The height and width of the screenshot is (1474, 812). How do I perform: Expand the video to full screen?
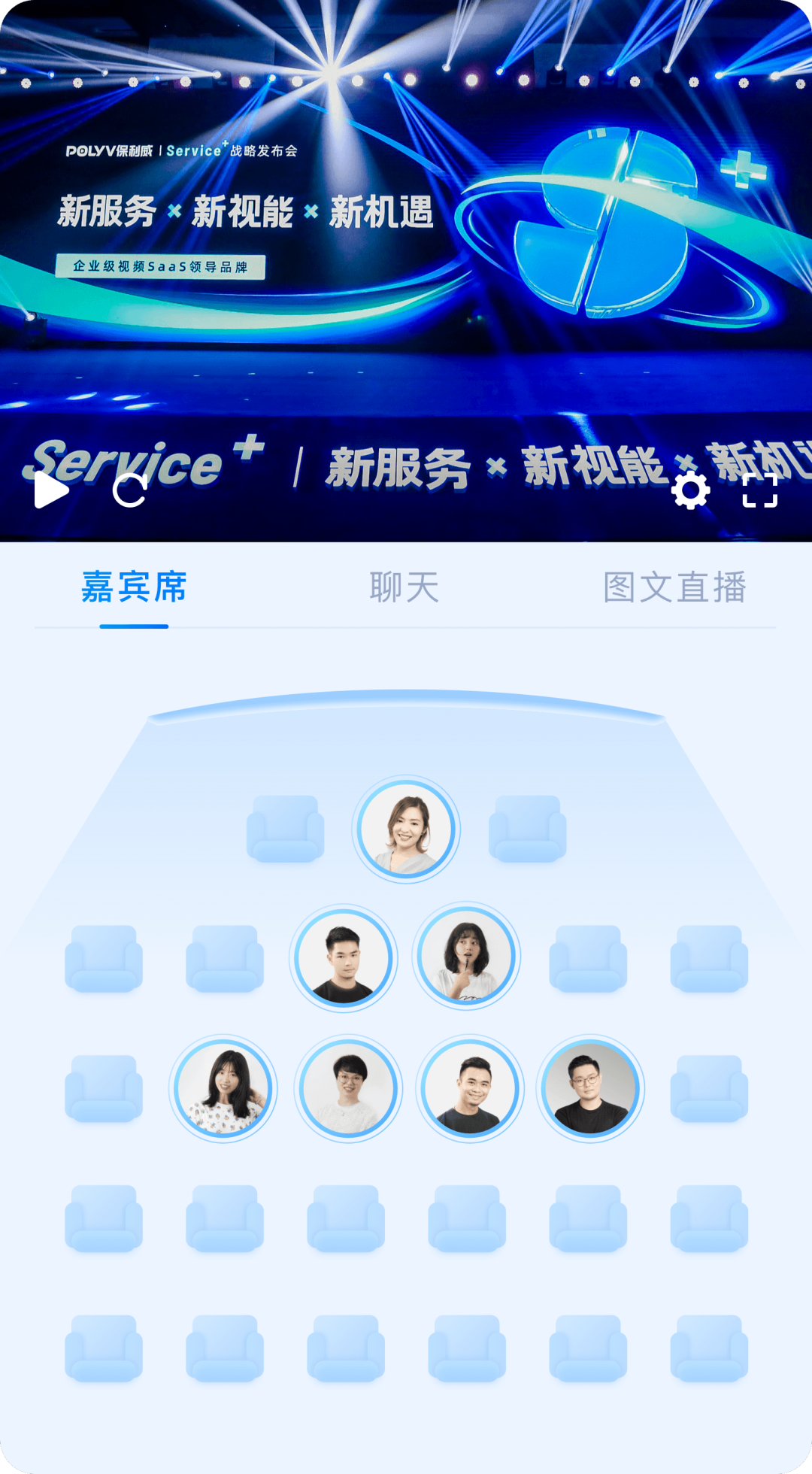pos(759,490)
